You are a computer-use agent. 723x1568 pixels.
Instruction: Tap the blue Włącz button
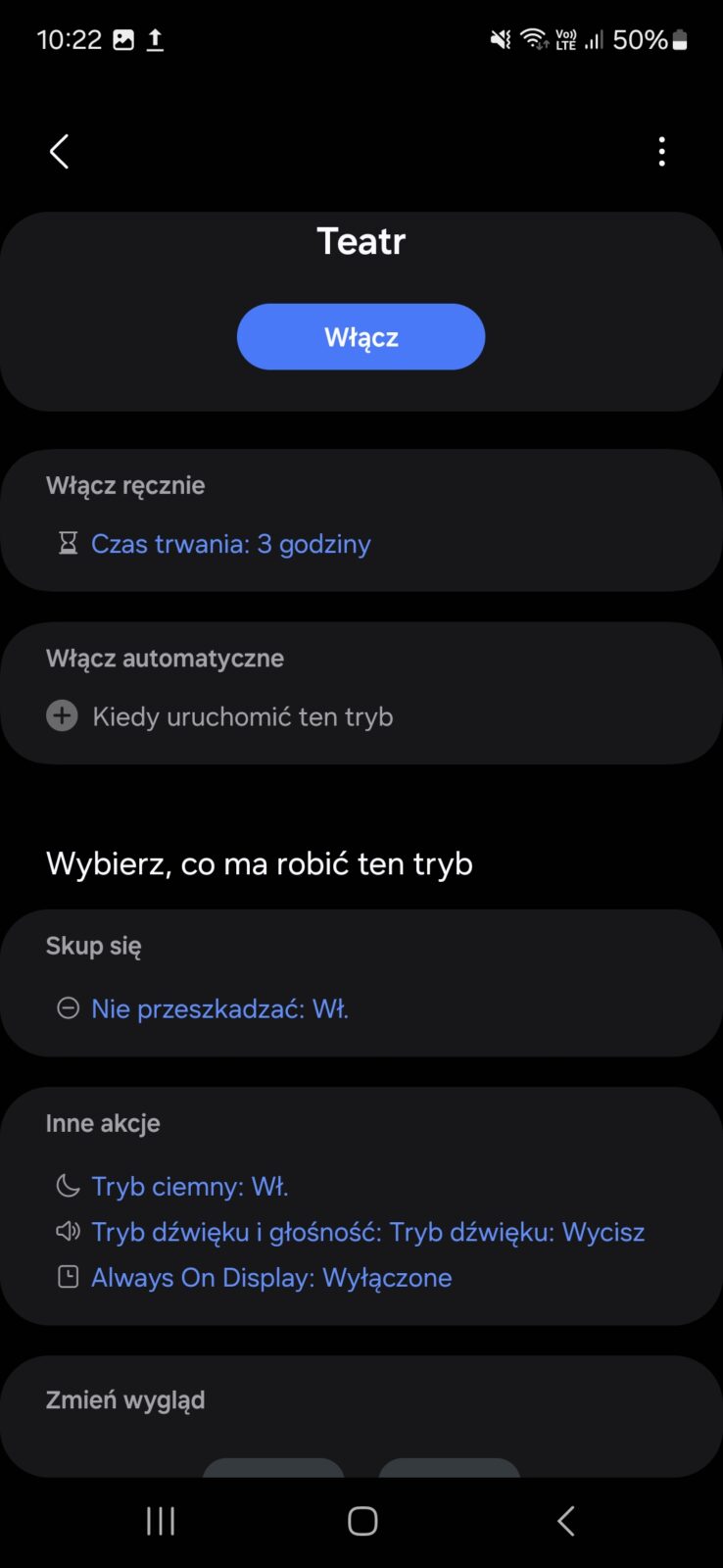[x=361, y=337]
